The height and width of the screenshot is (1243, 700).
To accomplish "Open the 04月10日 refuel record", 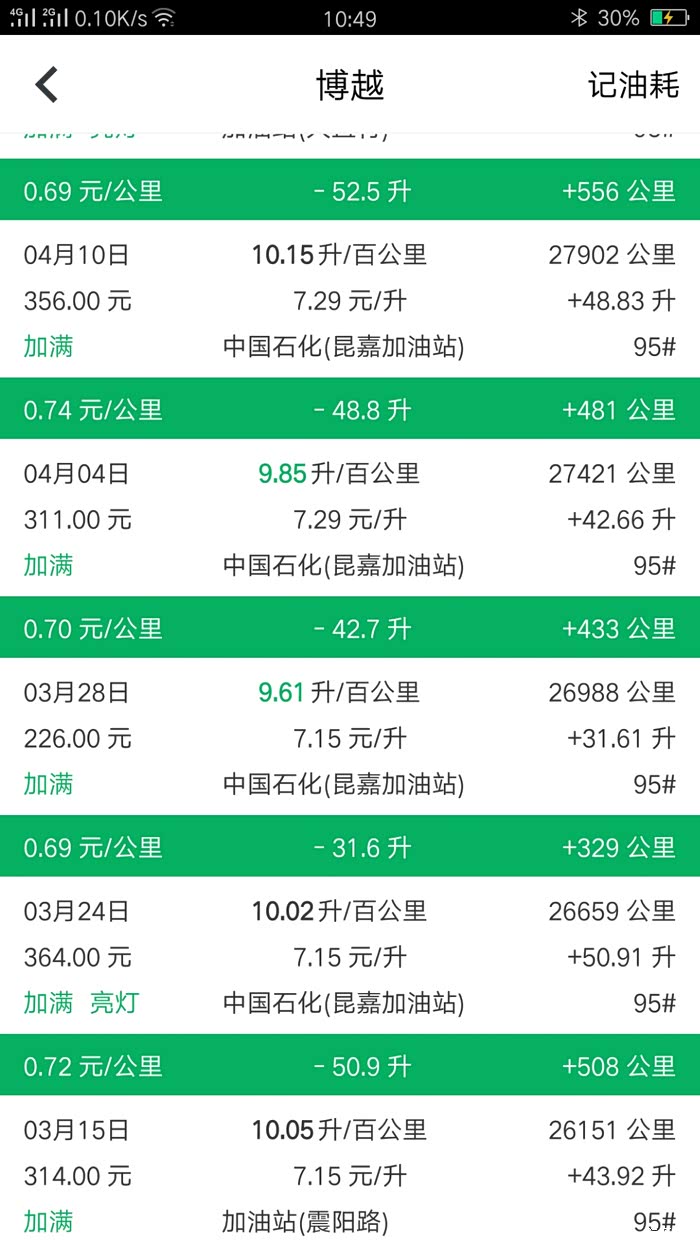I will point(350,300).
